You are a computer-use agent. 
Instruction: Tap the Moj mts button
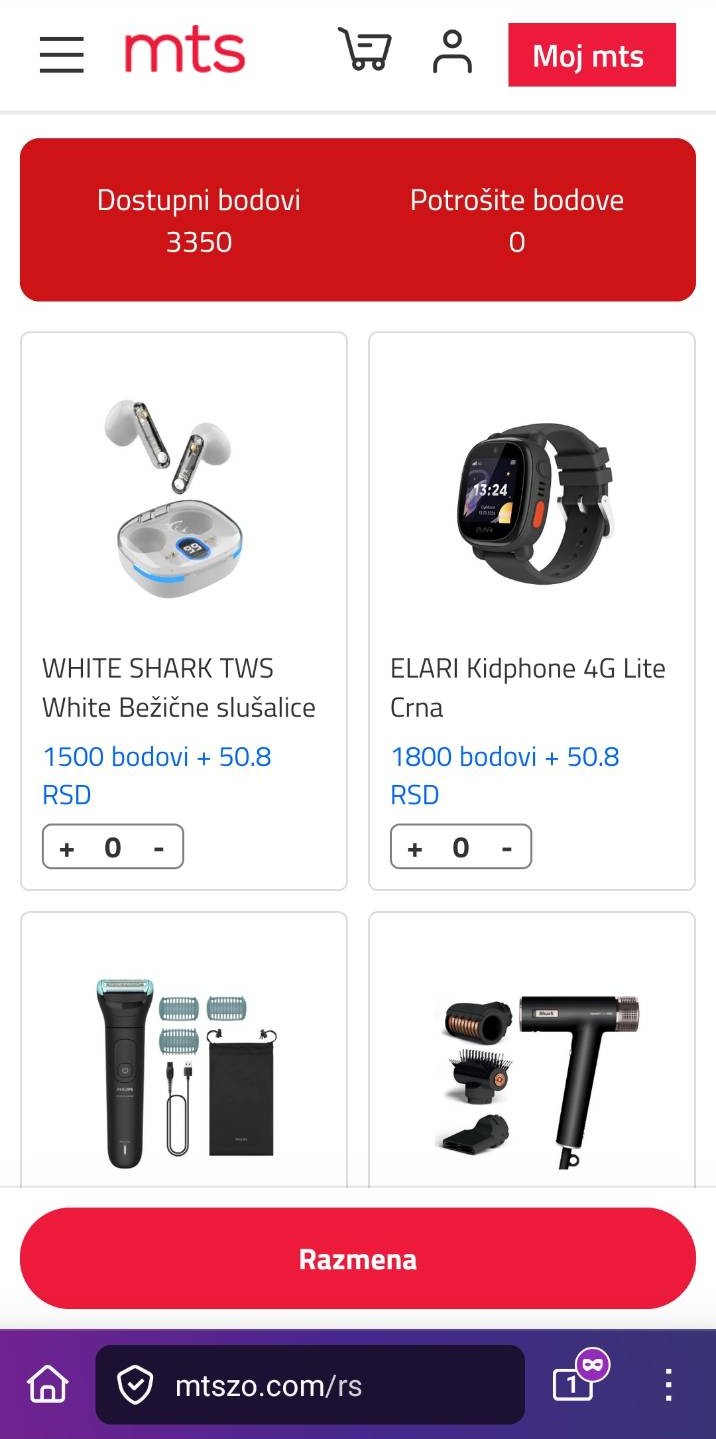click(x=592, y=55)
